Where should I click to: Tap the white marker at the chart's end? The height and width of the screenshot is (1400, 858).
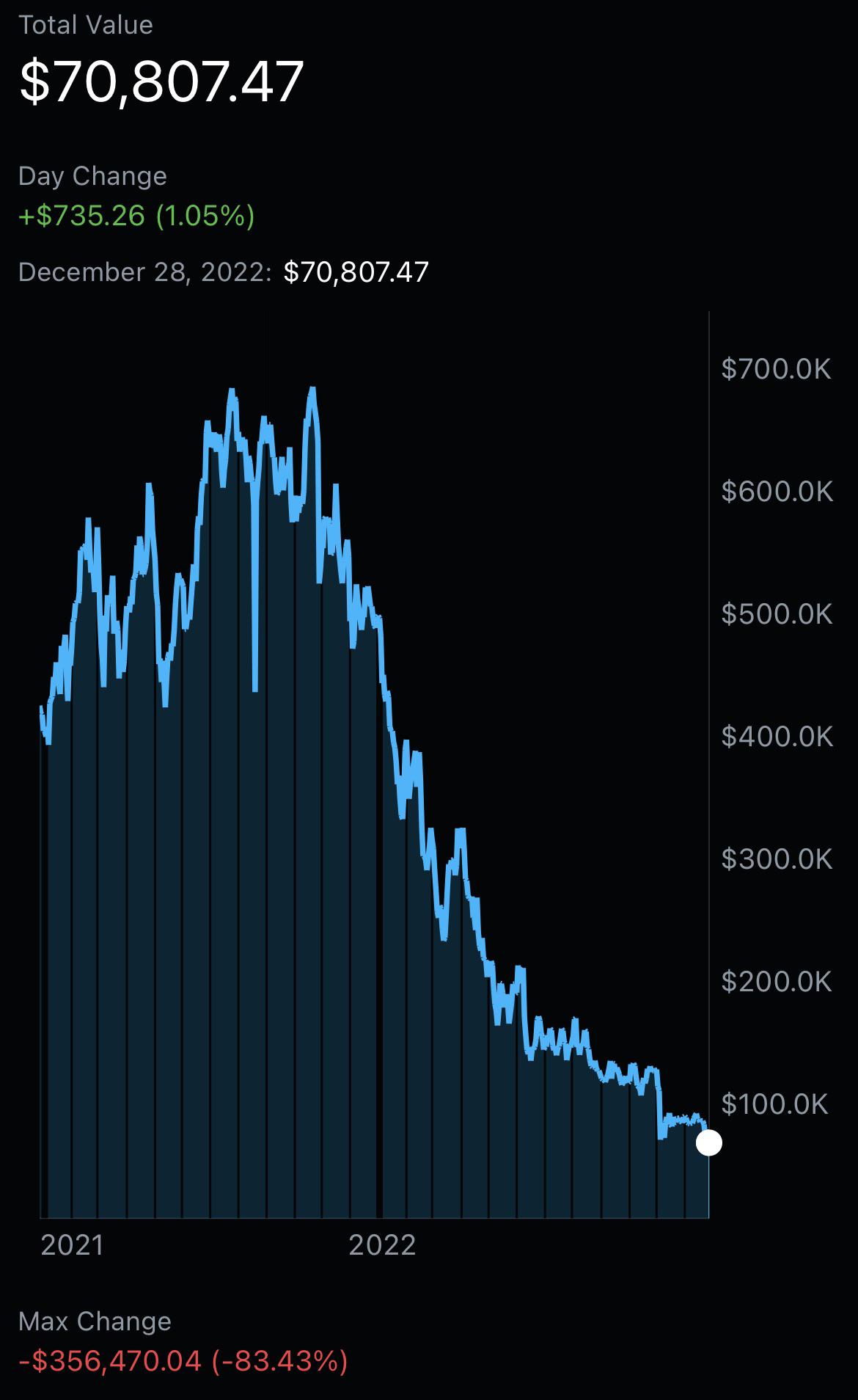708,1142
